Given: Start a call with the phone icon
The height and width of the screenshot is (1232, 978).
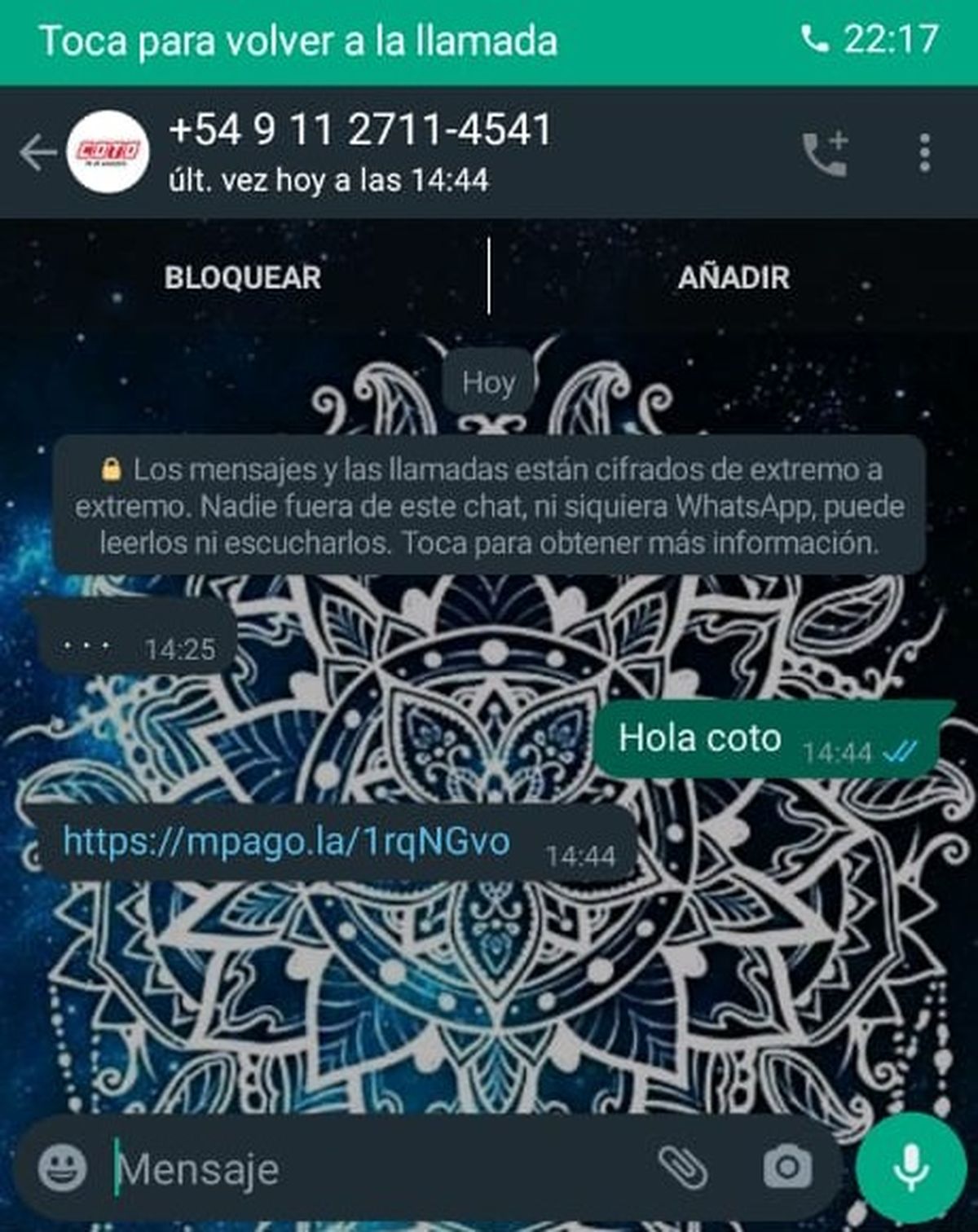Looking at the screenshot, I should point(825,152).
